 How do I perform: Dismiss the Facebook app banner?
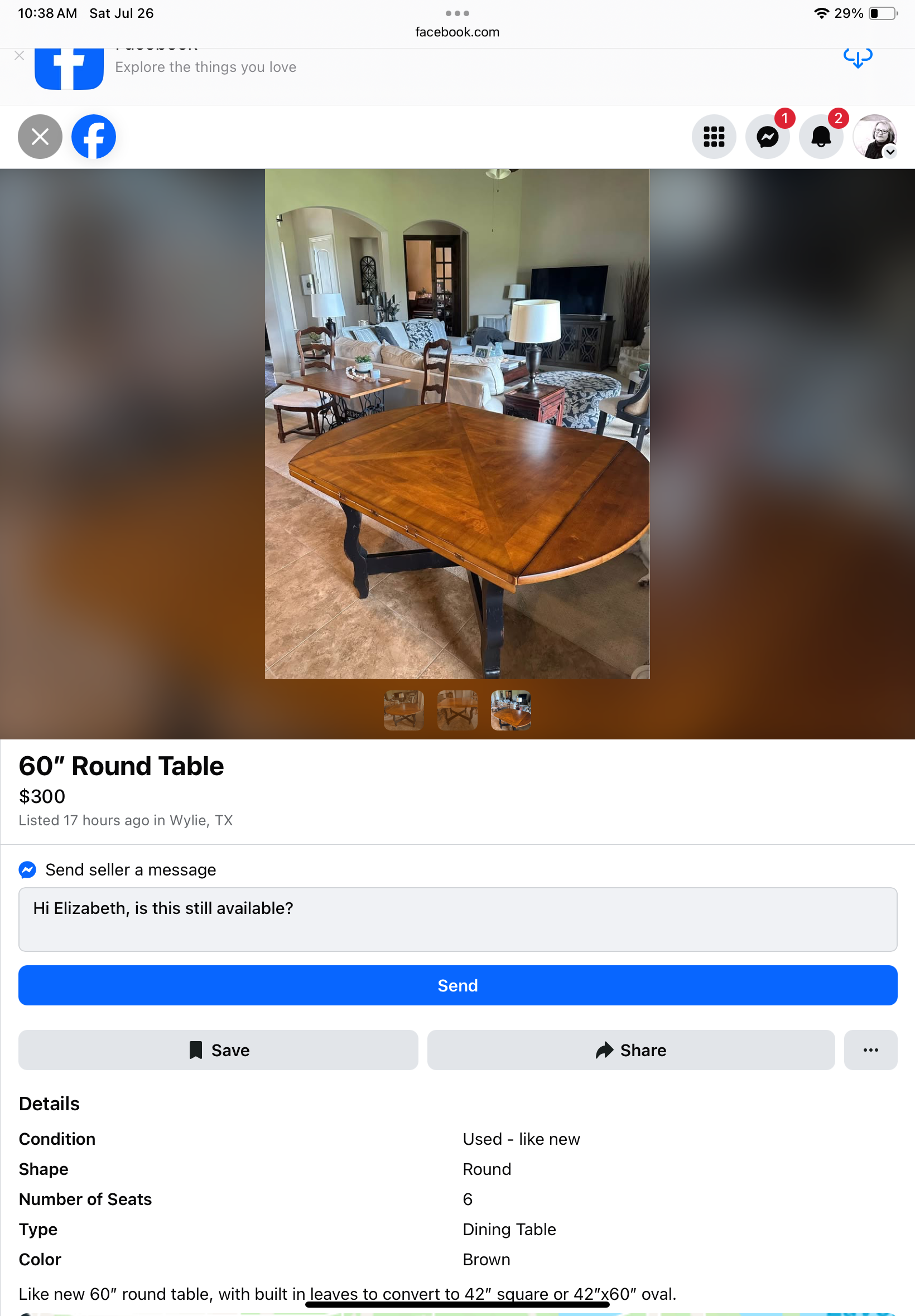pyautogui.click(x=19, y=56)
